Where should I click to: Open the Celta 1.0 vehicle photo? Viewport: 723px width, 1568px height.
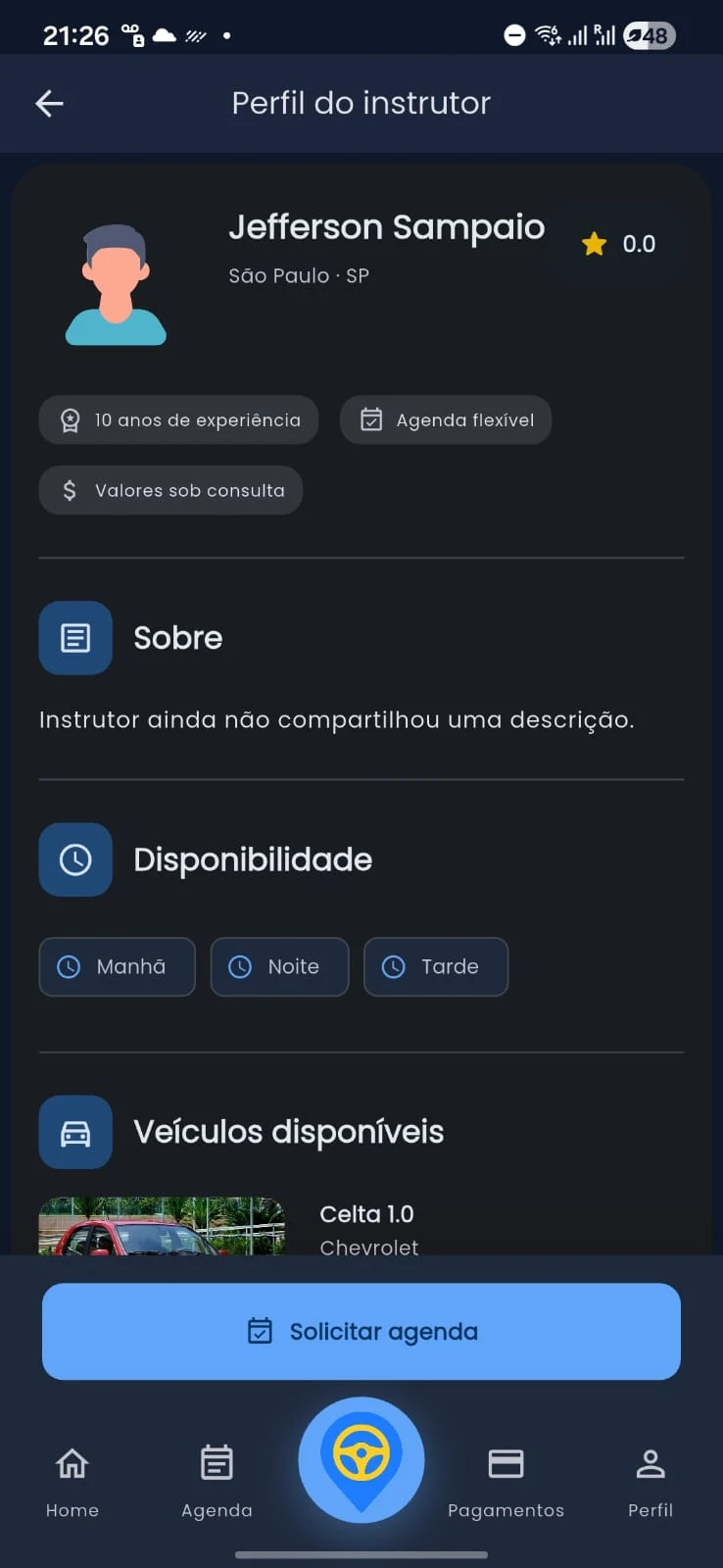[x=162, y=1225]
